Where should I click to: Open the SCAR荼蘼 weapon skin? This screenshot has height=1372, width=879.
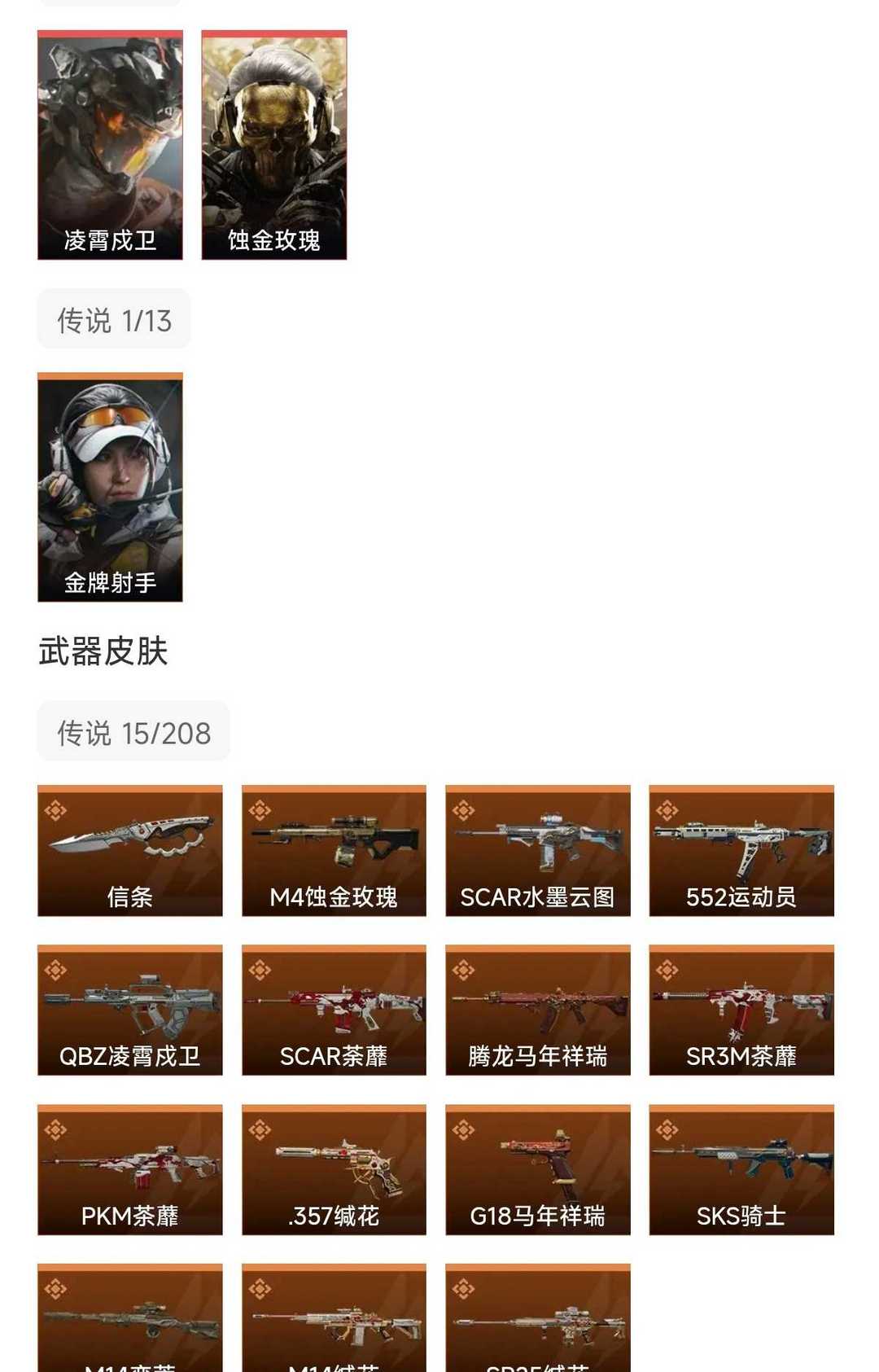coord(332,1010)
